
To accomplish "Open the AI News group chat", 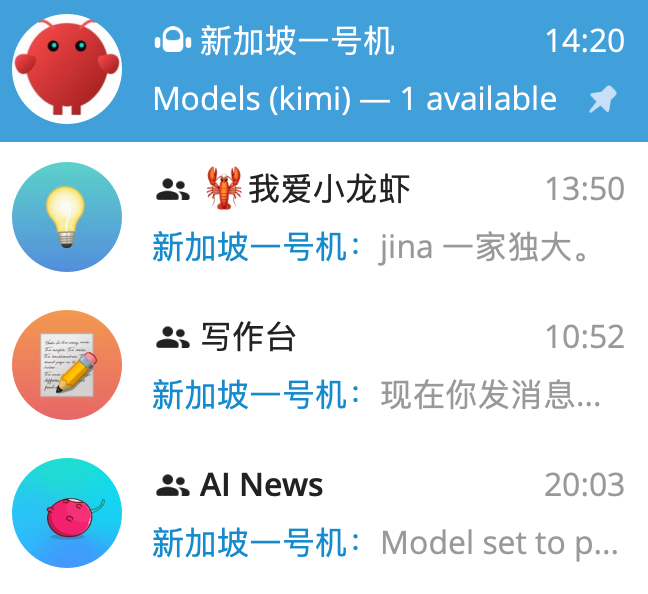I will (324, 514).
